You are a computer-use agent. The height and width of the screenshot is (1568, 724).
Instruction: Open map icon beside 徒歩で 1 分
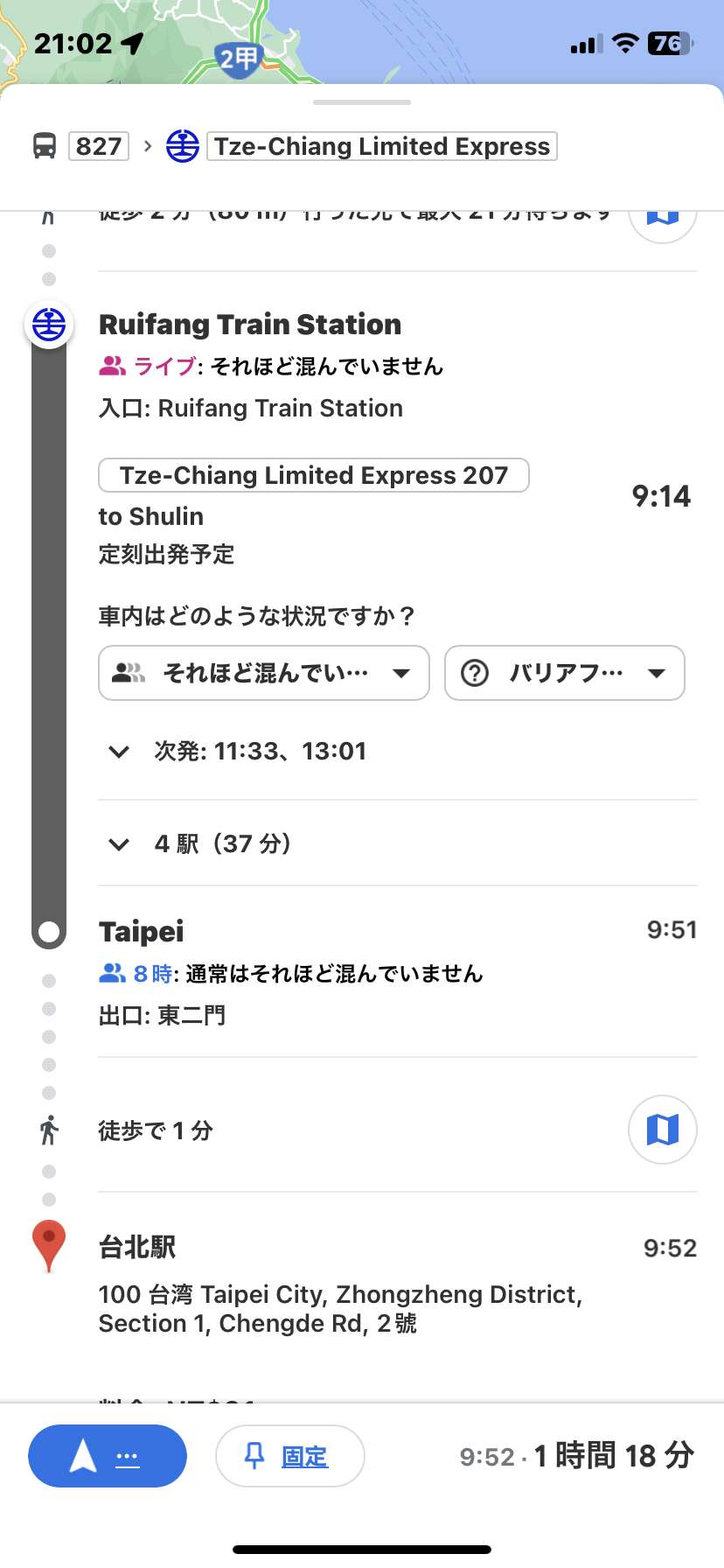click(x=663, y=1130)
